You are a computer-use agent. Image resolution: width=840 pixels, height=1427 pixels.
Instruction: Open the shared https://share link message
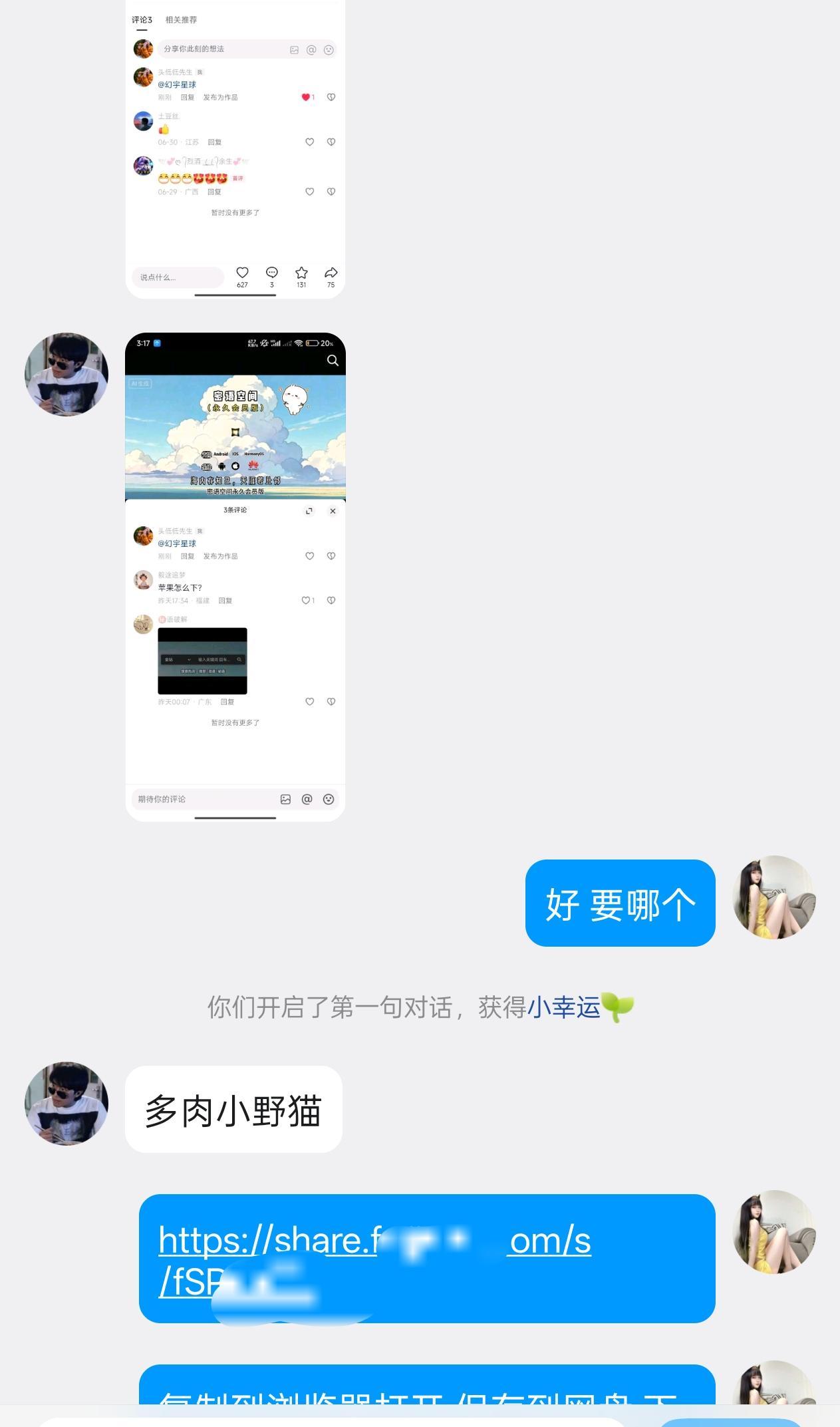click(x=426, y=1261)
